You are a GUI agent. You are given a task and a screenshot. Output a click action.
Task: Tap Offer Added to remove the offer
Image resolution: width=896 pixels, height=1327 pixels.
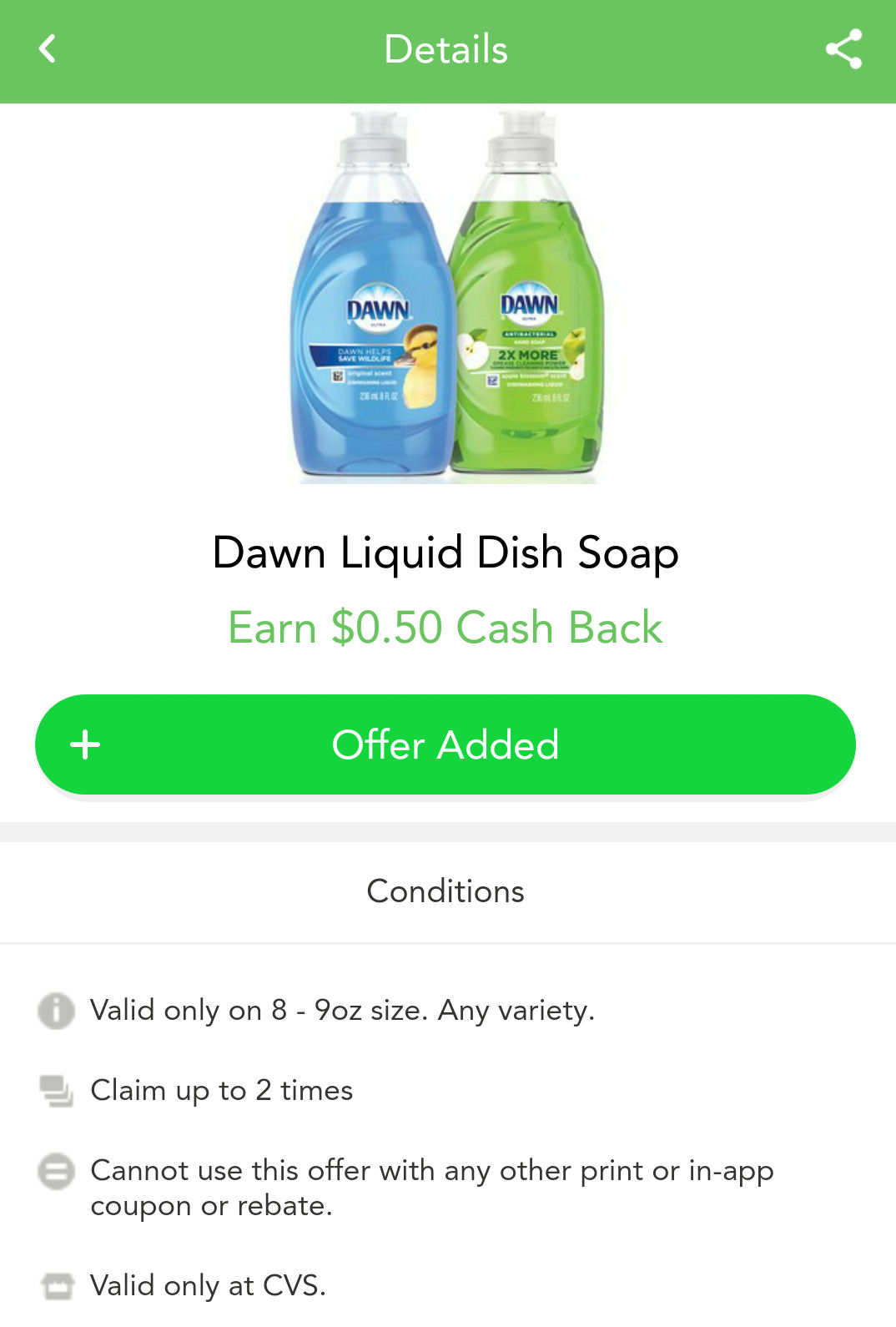pyautogui.click(x=445, y=745)
